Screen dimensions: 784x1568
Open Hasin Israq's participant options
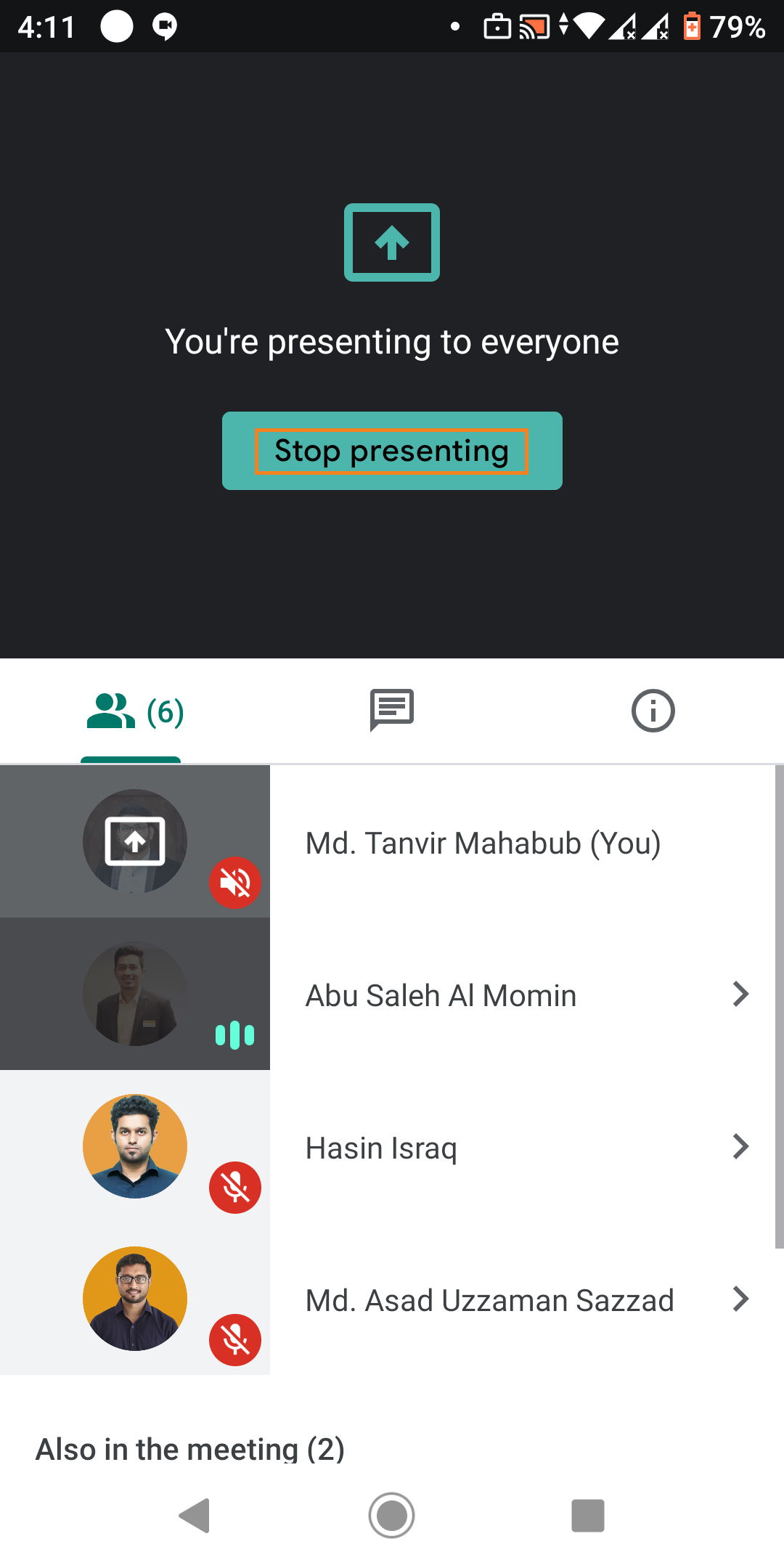point(740,1146)
